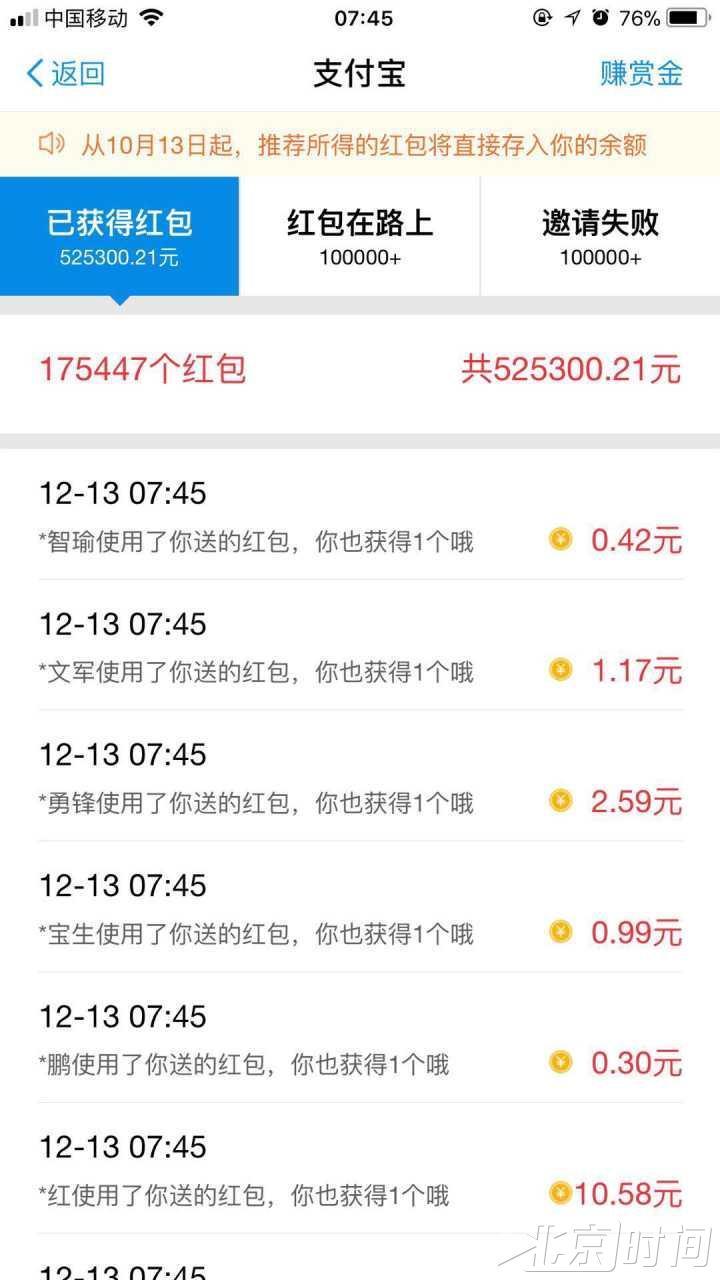This screenshot has width=720, height=1280.
Task: Select the 已获得红包 tab
Action: [x=120, y=235]
